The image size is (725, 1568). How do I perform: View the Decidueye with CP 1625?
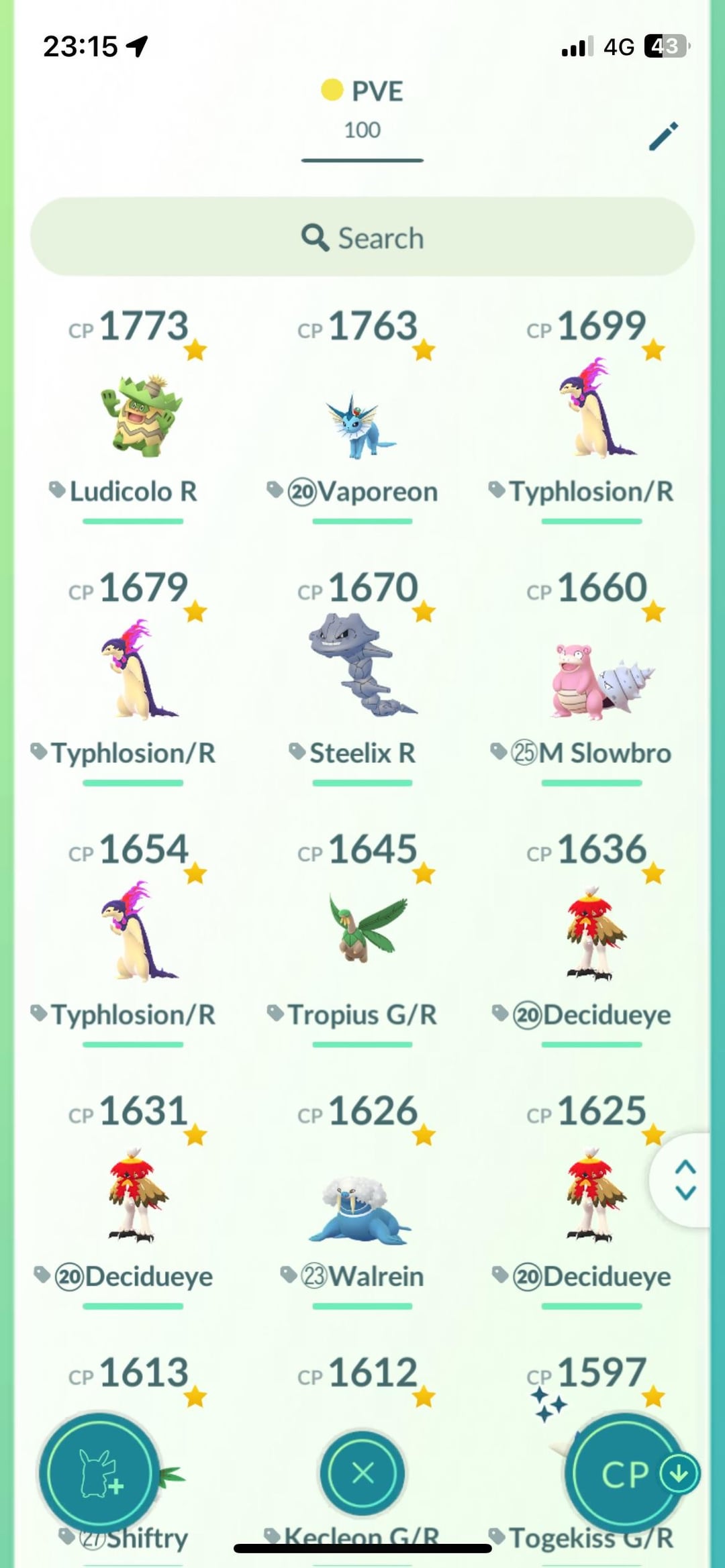point(591,1198)
